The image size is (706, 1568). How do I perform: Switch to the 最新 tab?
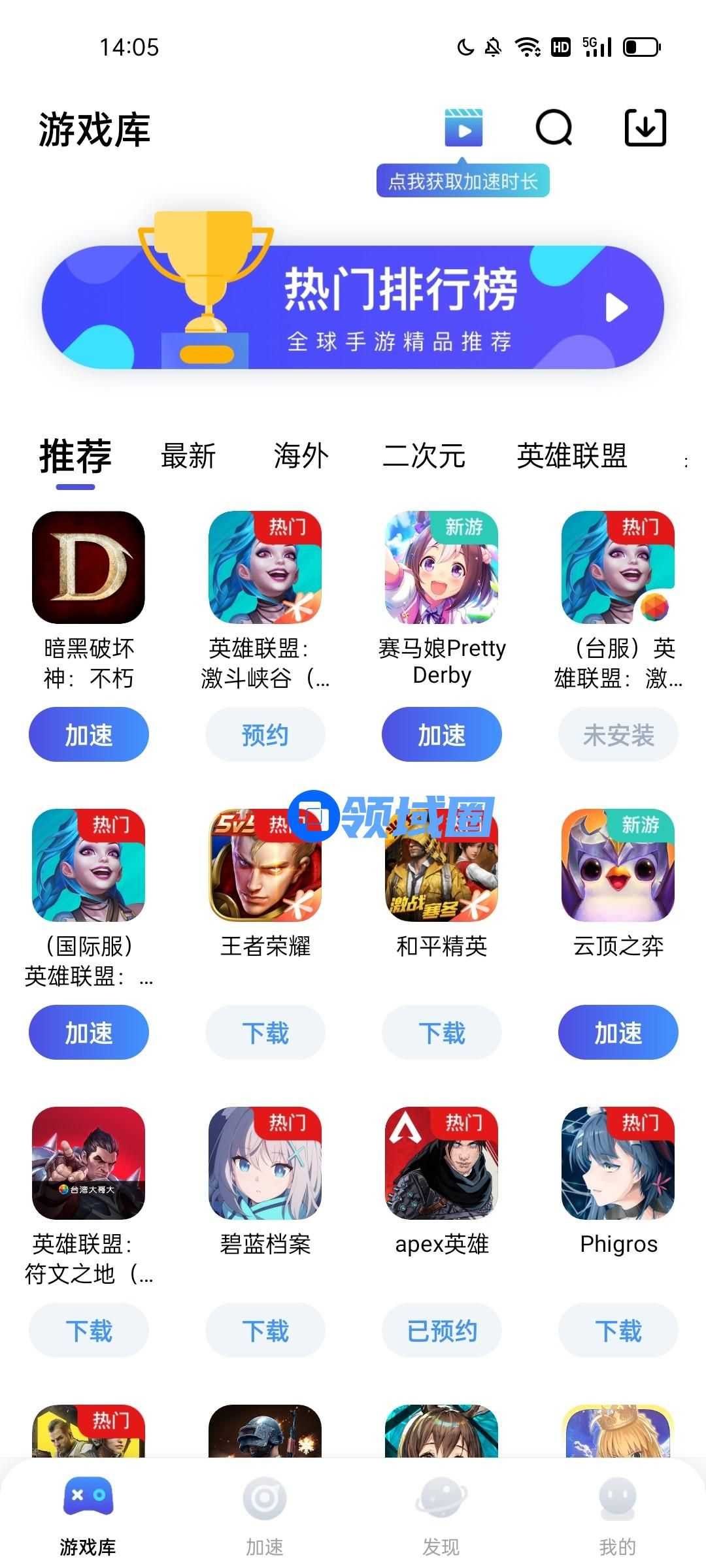188,456
